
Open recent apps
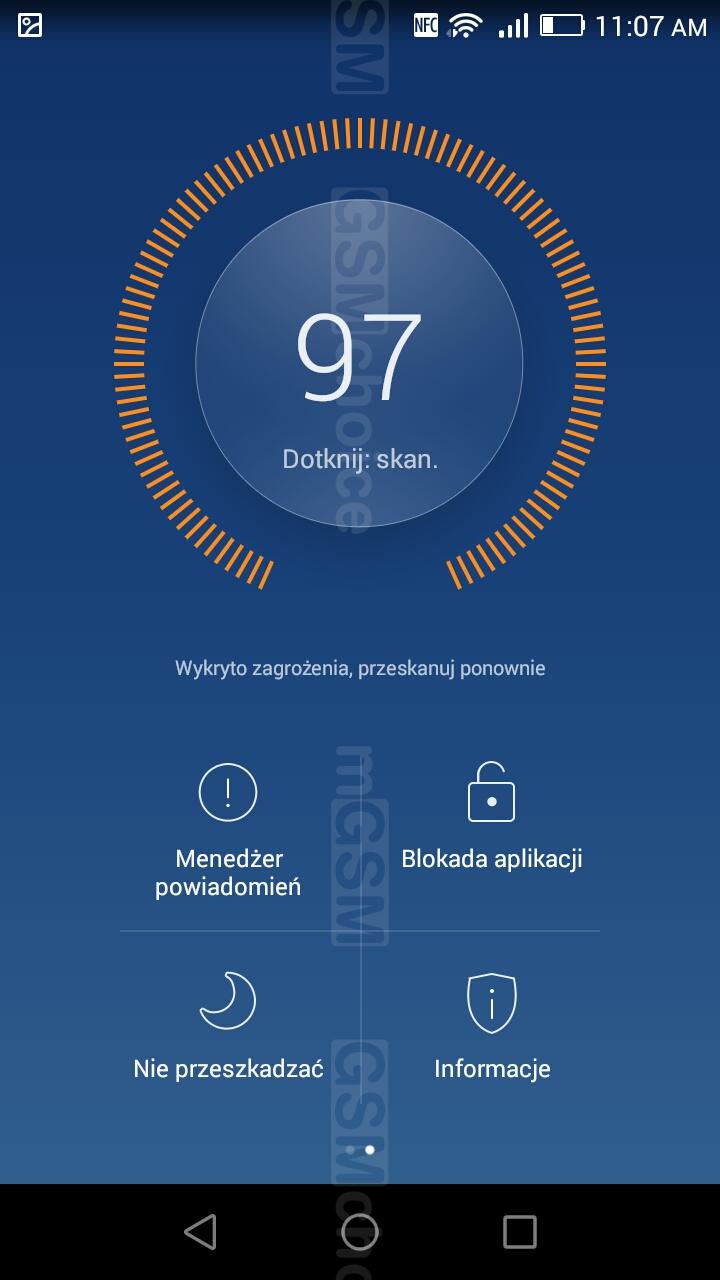point(519,1232)
